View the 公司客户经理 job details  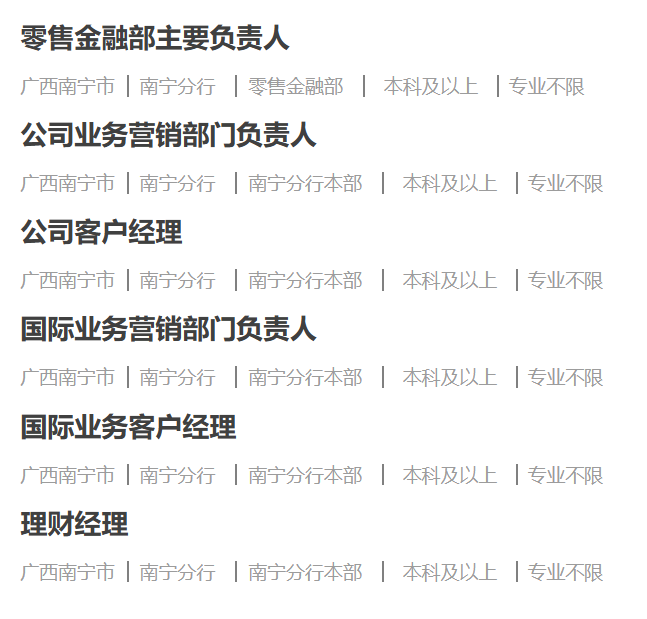pyautogui.click(x=101, y=232)
